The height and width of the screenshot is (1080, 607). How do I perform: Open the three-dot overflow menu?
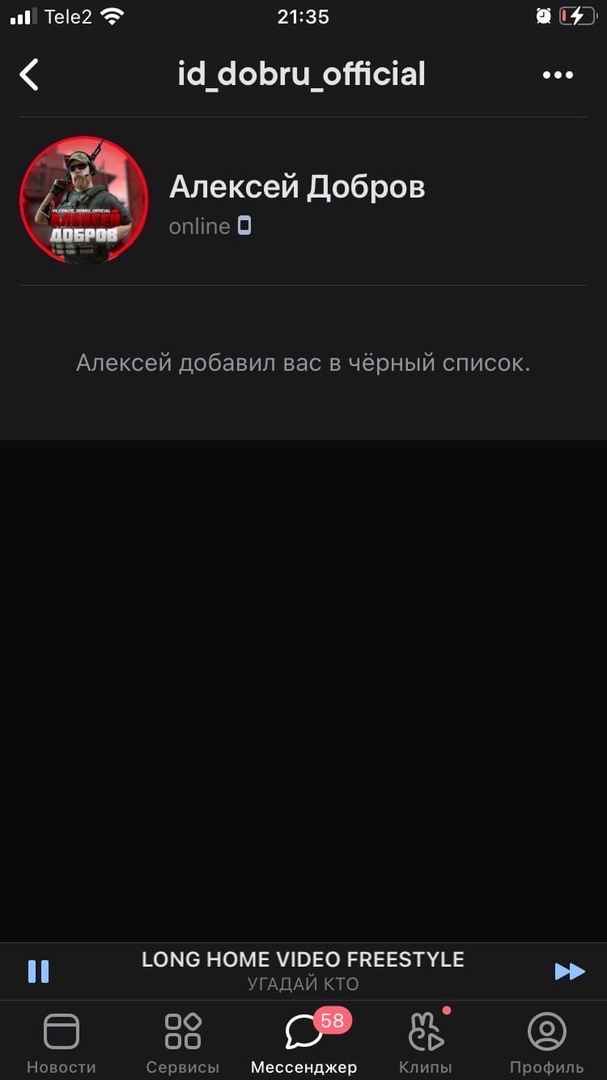557,75
